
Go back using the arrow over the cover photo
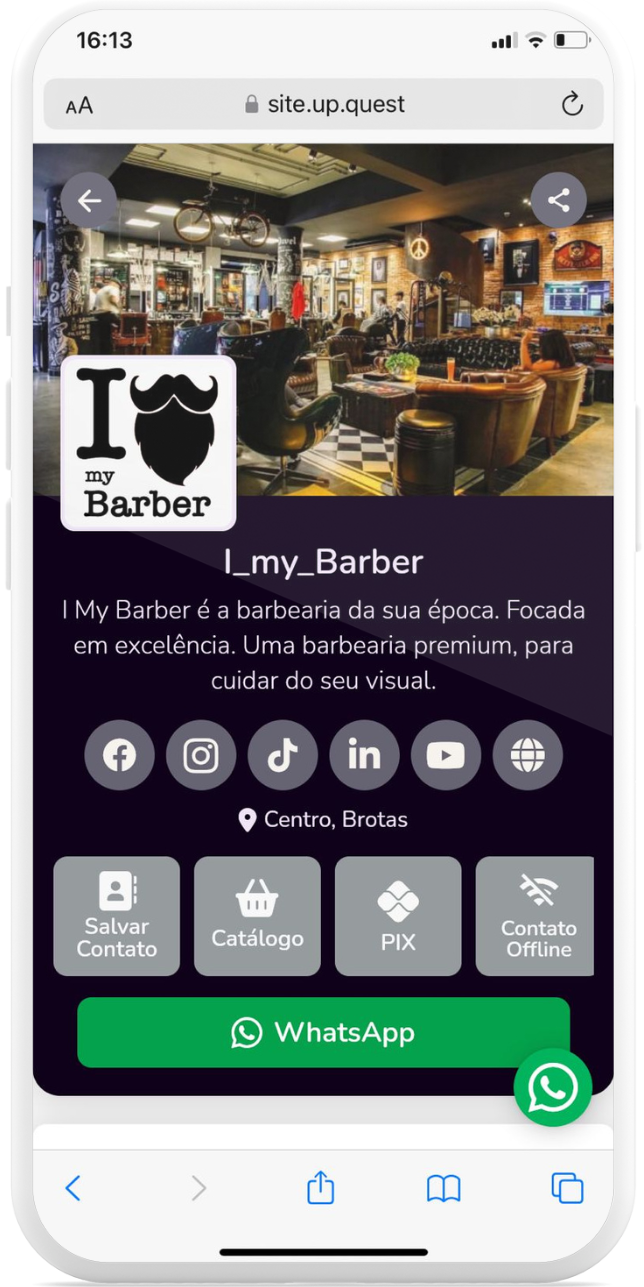pyautogui.click(x=89, y=201)
